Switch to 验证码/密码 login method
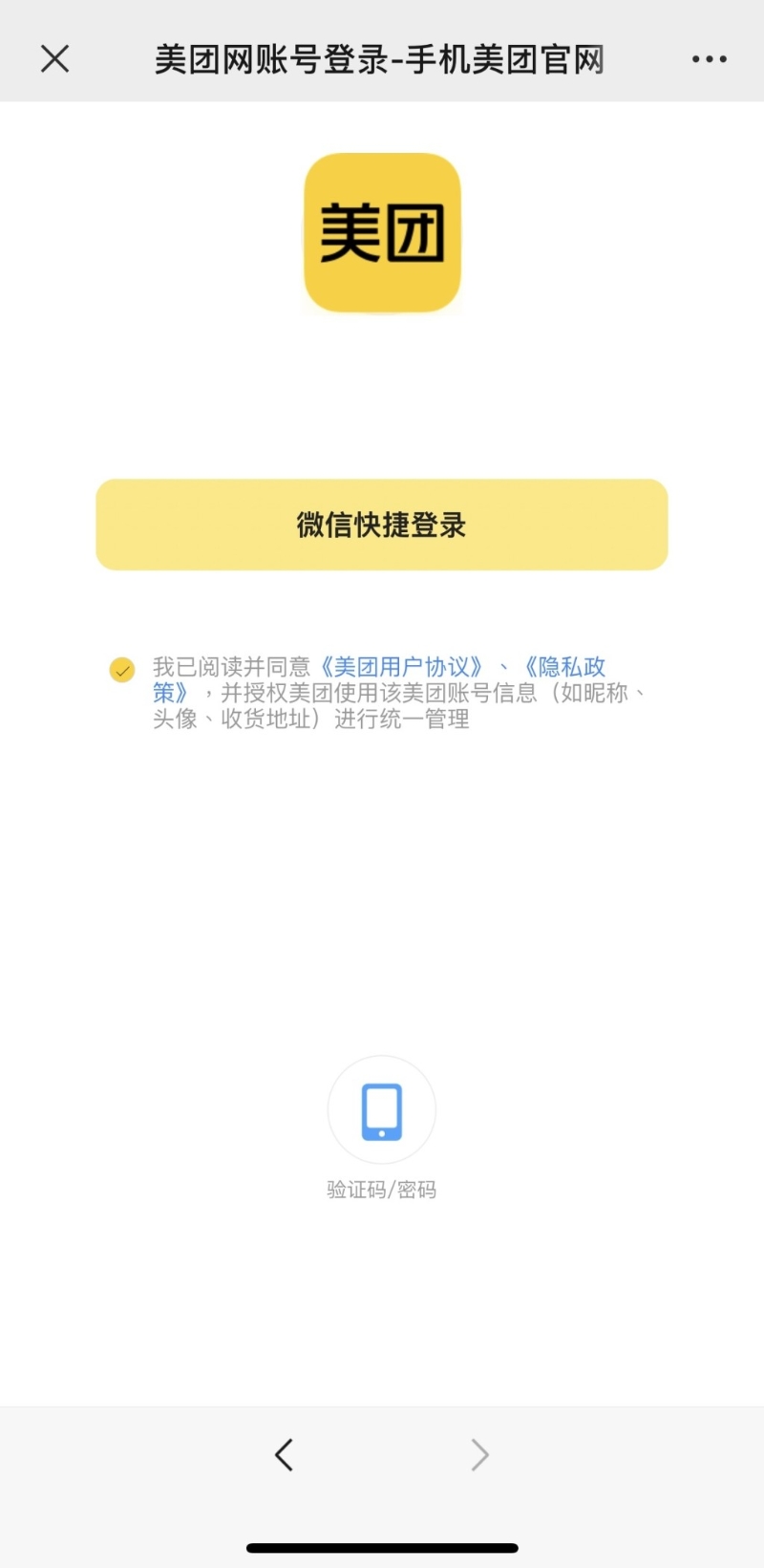Screen dimensions: 764x1568 pos(382,1189)
